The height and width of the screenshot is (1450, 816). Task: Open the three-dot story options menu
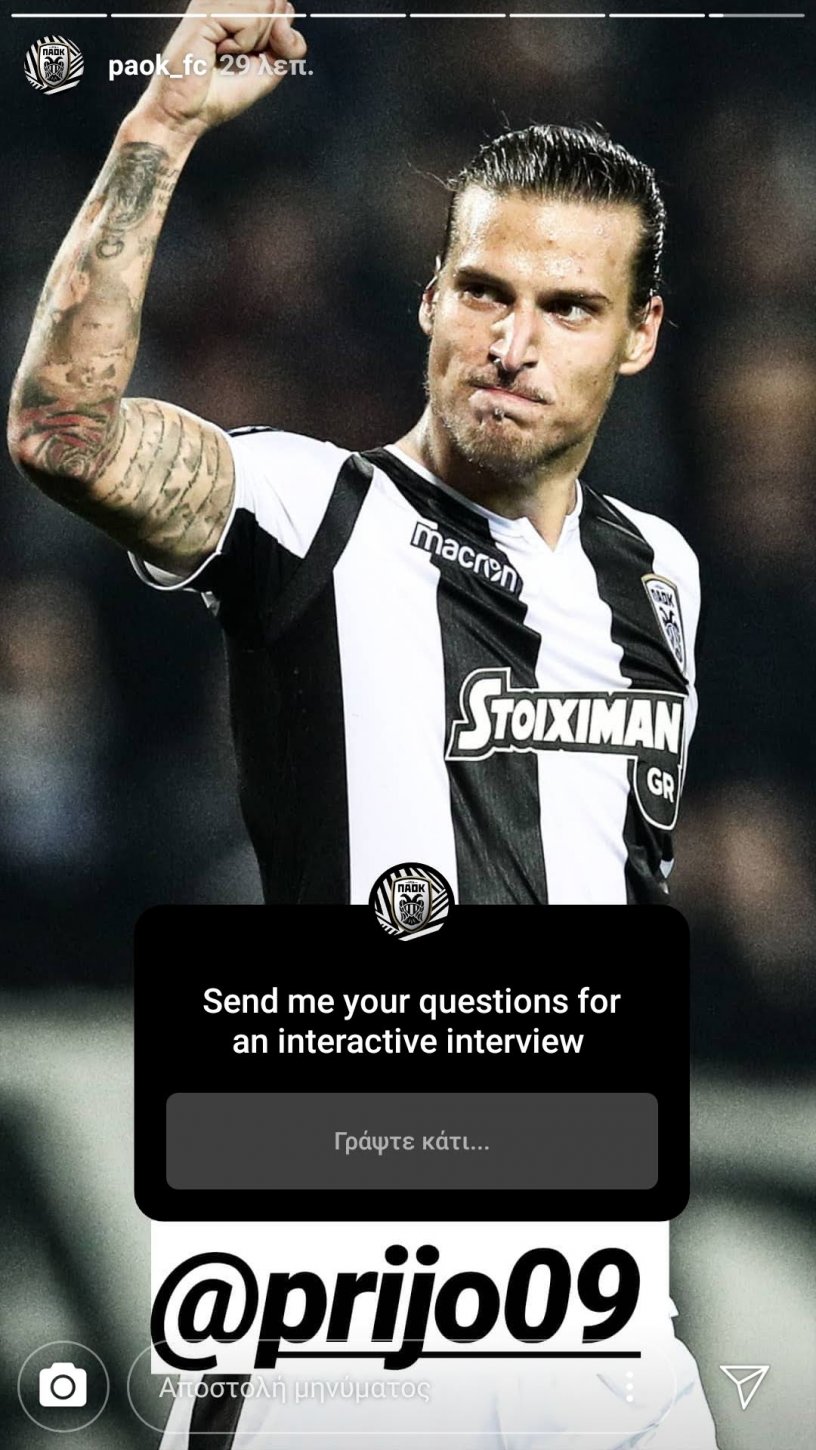629,1387
